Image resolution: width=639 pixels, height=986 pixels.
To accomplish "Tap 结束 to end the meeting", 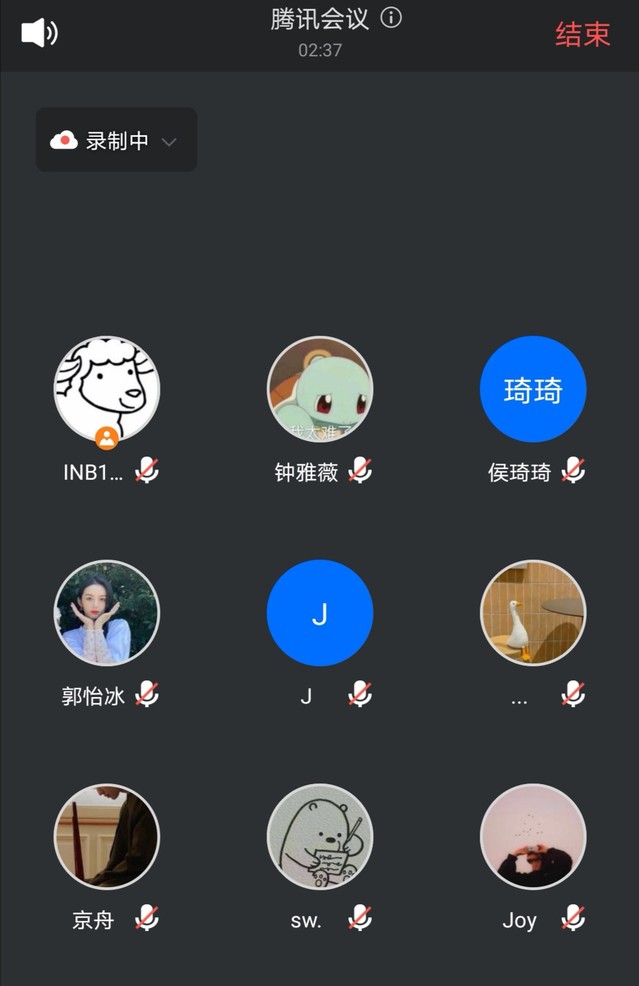I will tap(582, 34).
